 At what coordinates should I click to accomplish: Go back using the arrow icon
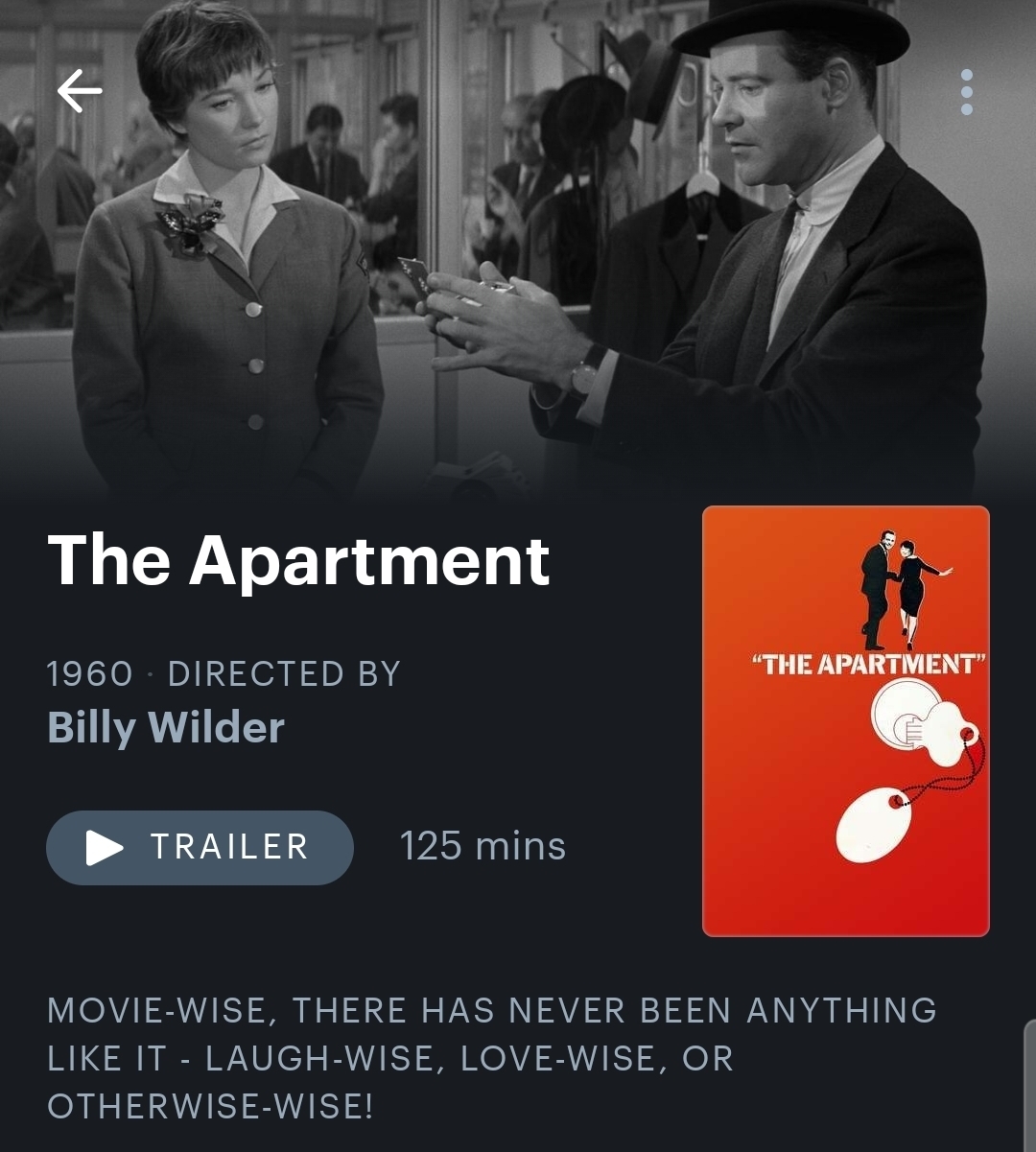pos(80,92)
